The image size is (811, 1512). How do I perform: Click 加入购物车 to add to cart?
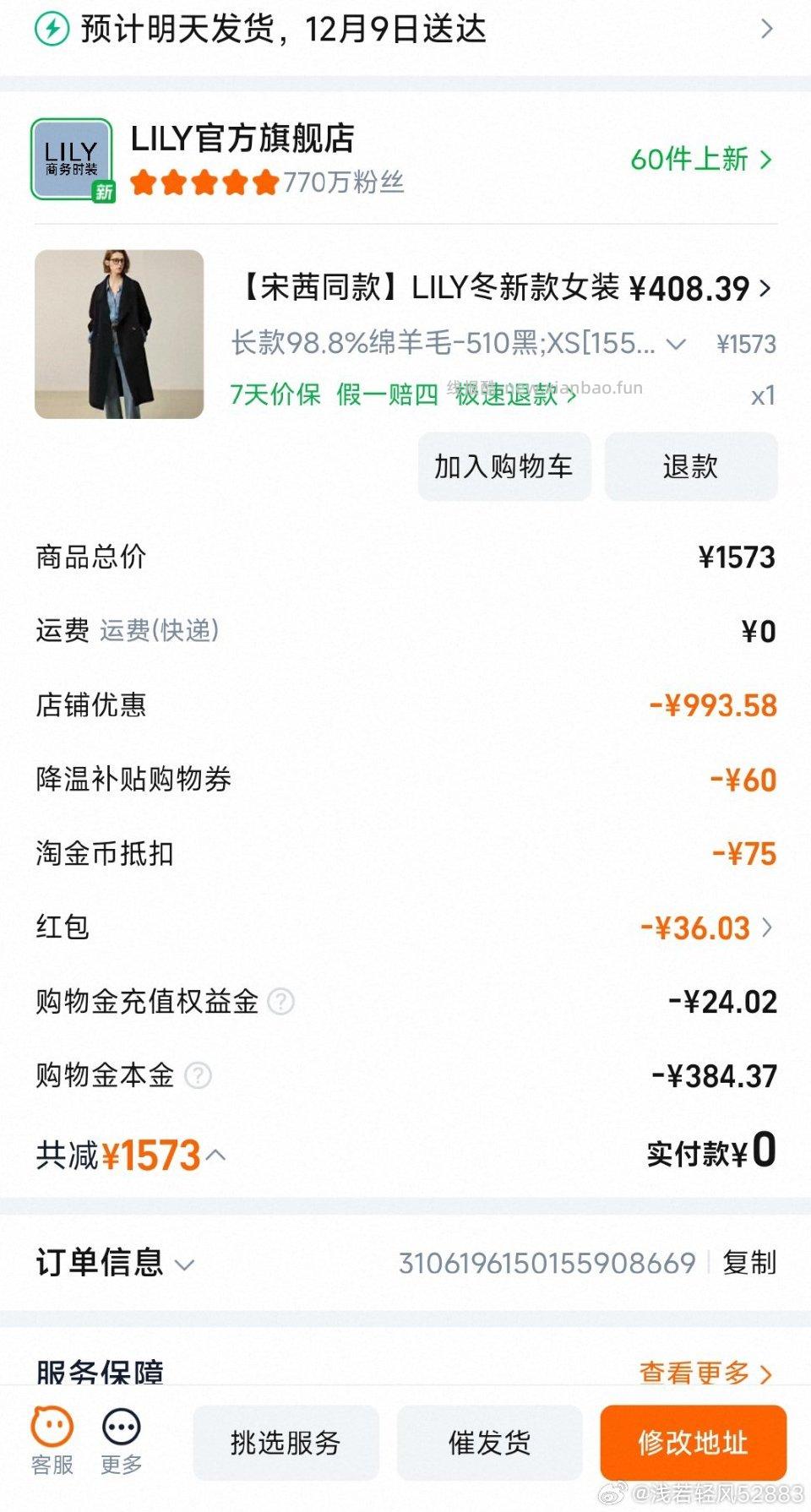coord(504,465)
